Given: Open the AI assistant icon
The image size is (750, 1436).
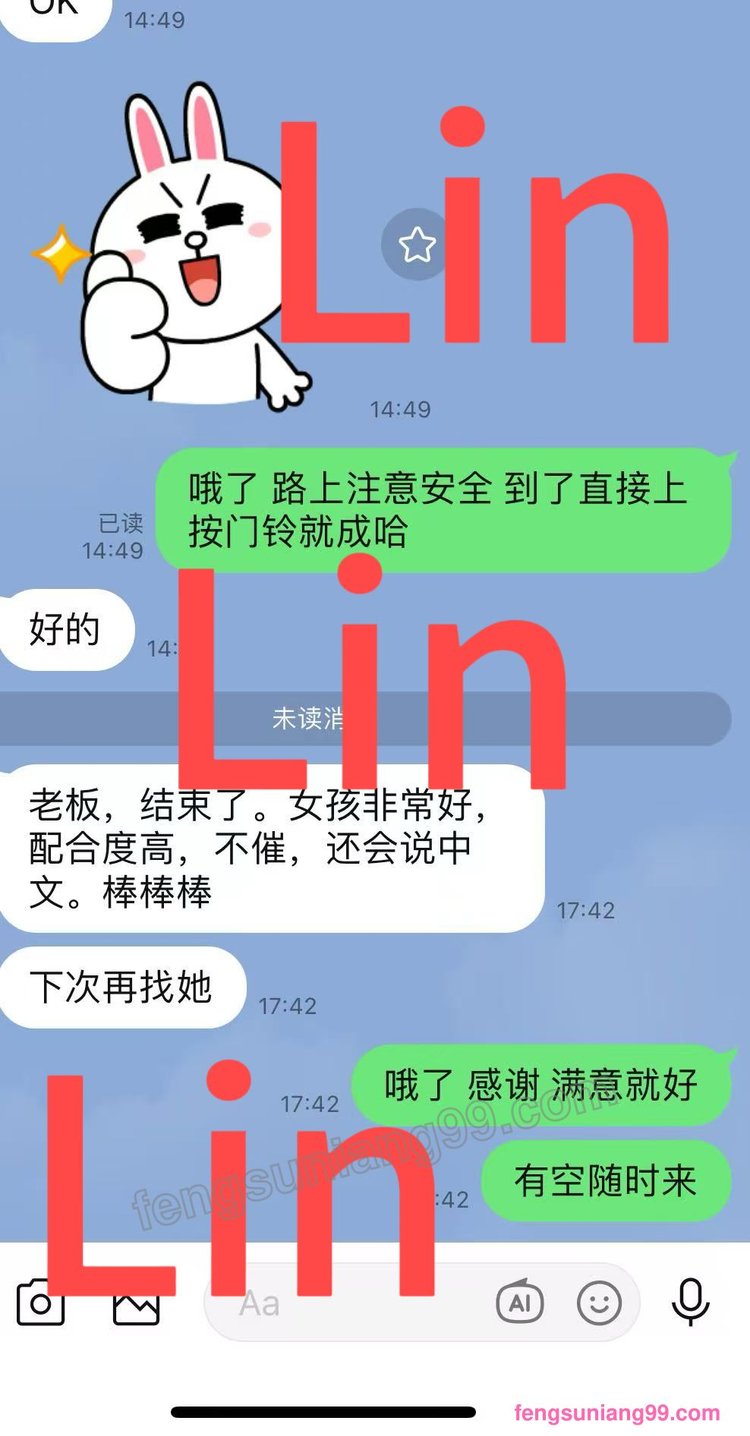Looking at the screenshot, I should coord(519,1302).
